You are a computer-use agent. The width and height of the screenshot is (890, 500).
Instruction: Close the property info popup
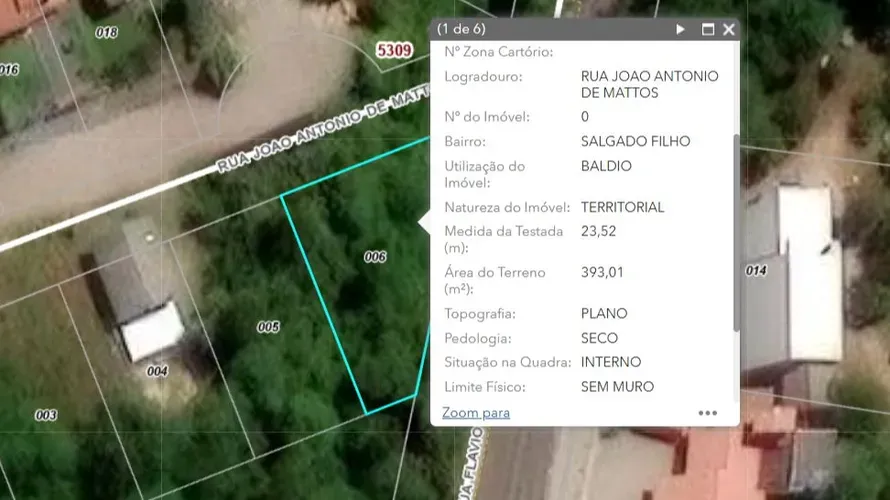coord(729,30)
